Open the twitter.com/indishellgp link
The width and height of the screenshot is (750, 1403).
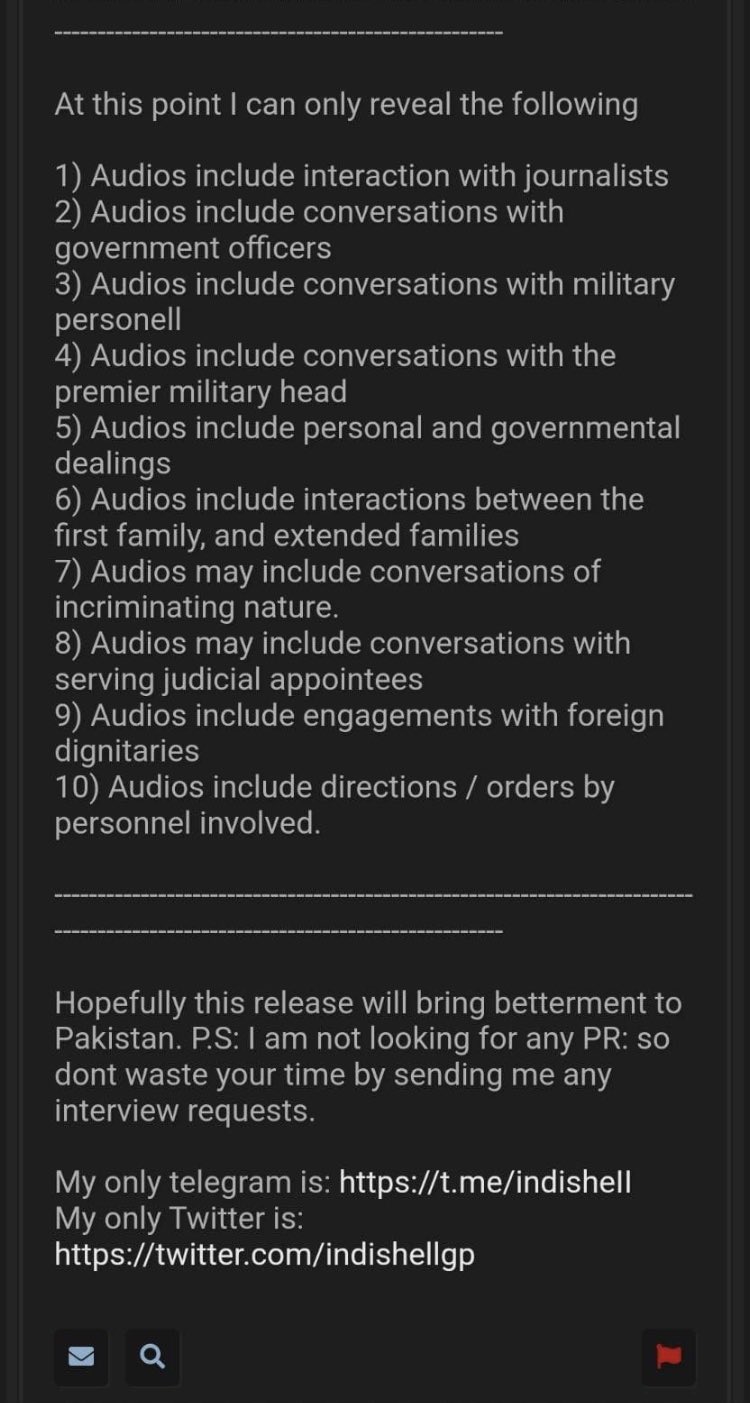coord(264,1254)
